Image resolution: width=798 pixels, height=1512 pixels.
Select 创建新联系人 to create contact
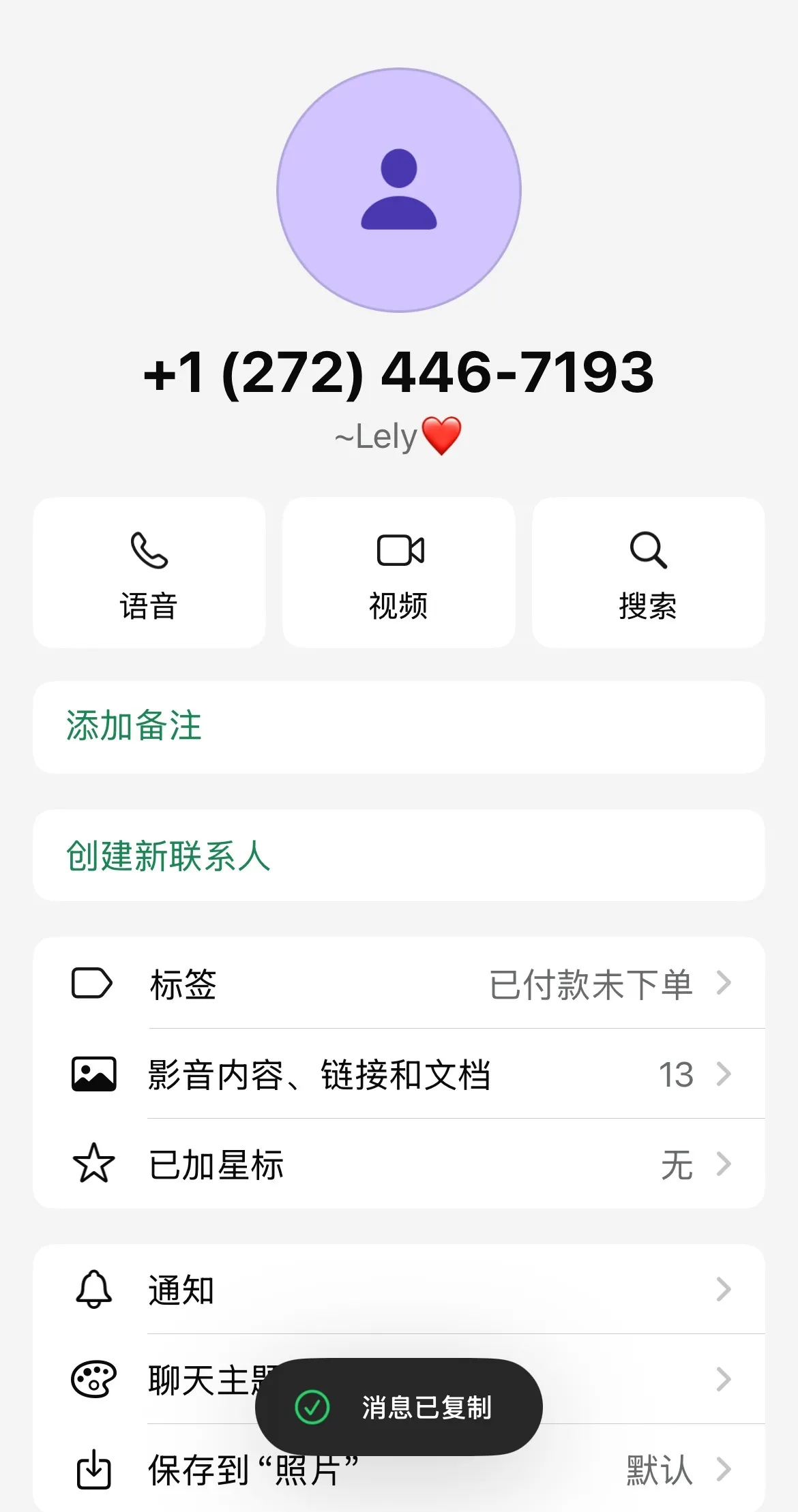399,856
